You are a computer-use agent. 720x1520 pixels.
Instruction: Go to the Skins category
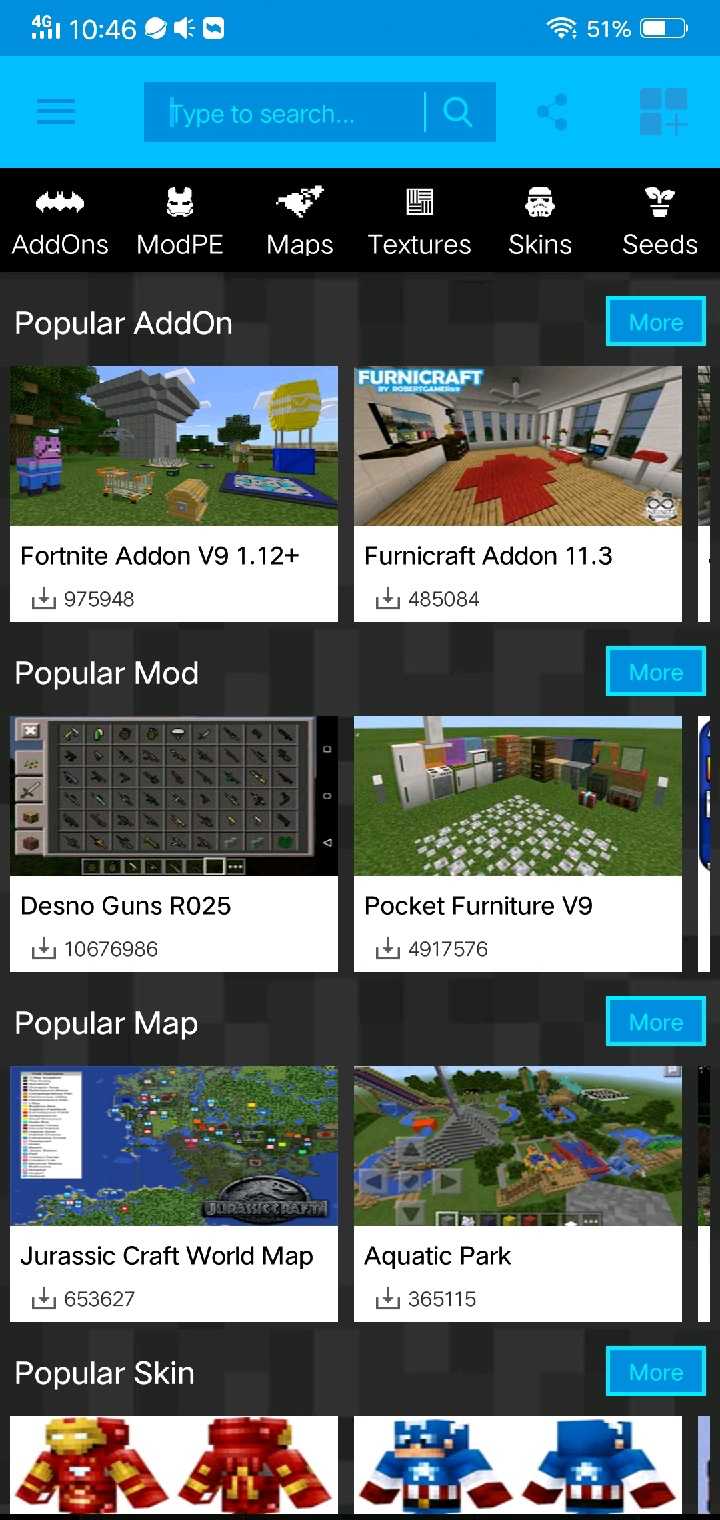point(540,222)
